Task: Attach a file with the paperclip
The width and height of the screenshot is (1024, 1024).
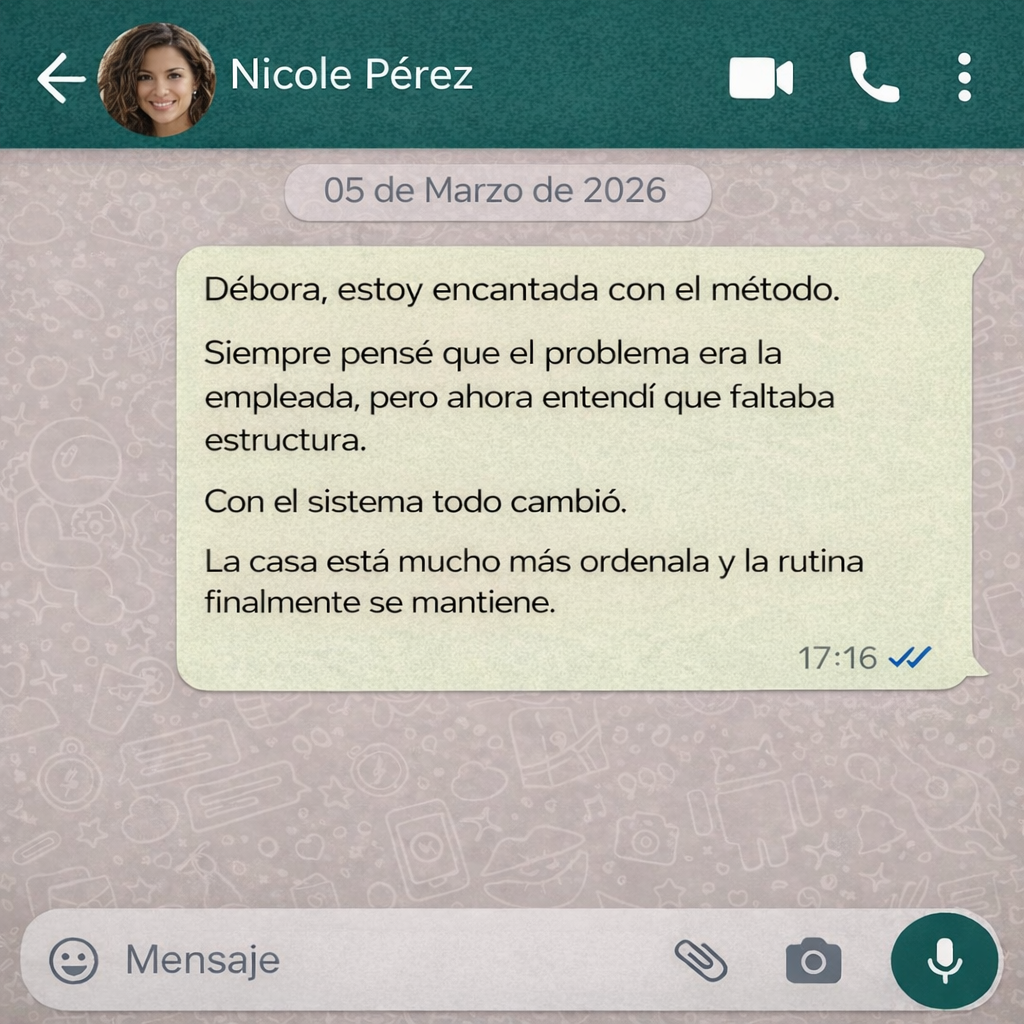Action: click(x=700, y=961)
